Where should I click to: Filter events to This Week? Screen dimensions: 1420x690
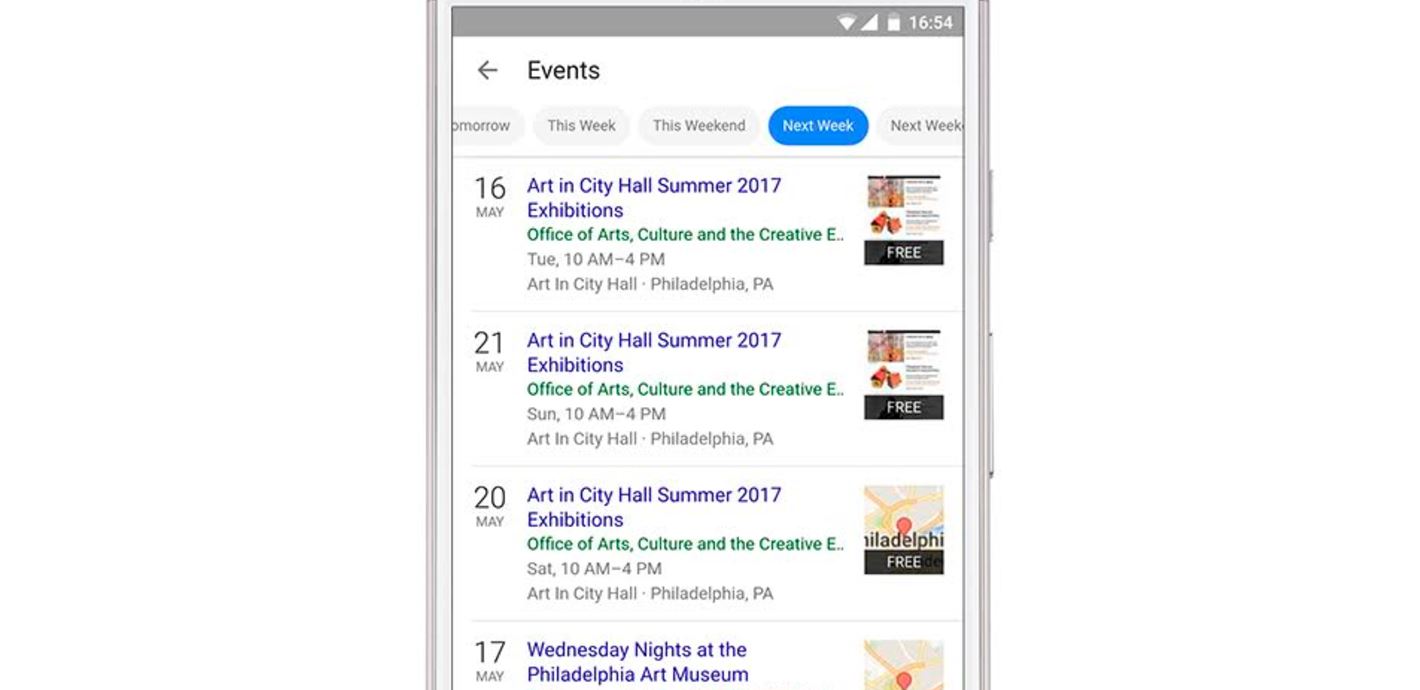coord(581,126)
